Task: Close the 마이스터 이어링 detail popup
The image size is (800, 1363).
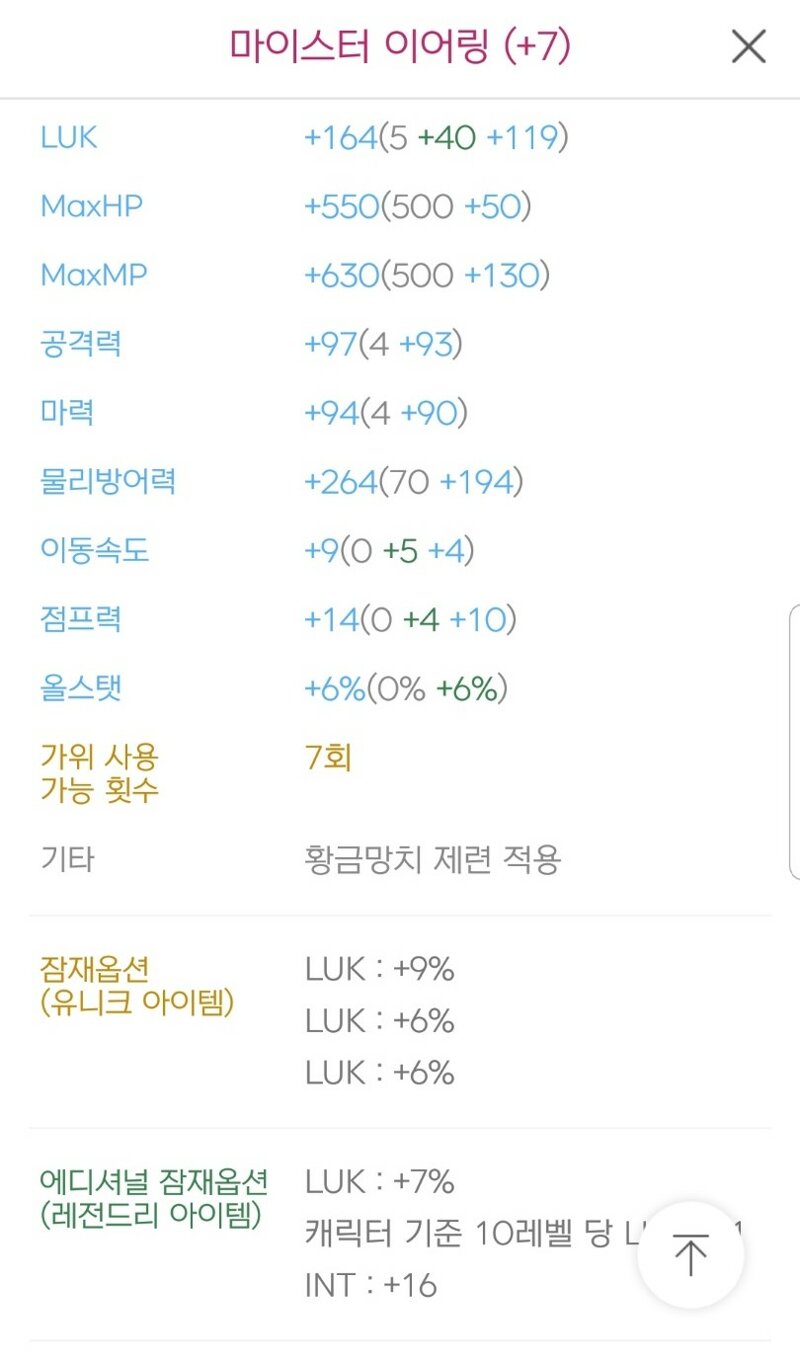Action: [x=748, y=47]
